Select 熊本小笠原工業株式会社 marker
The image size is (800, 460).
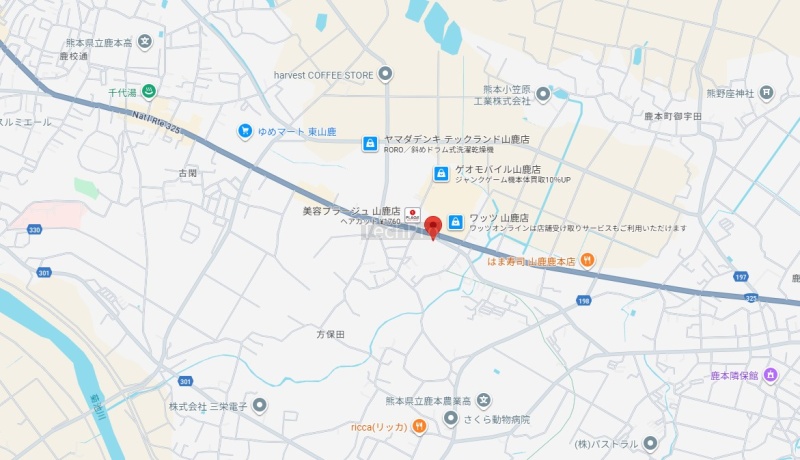pyautogui.click(x=543, y=95)
